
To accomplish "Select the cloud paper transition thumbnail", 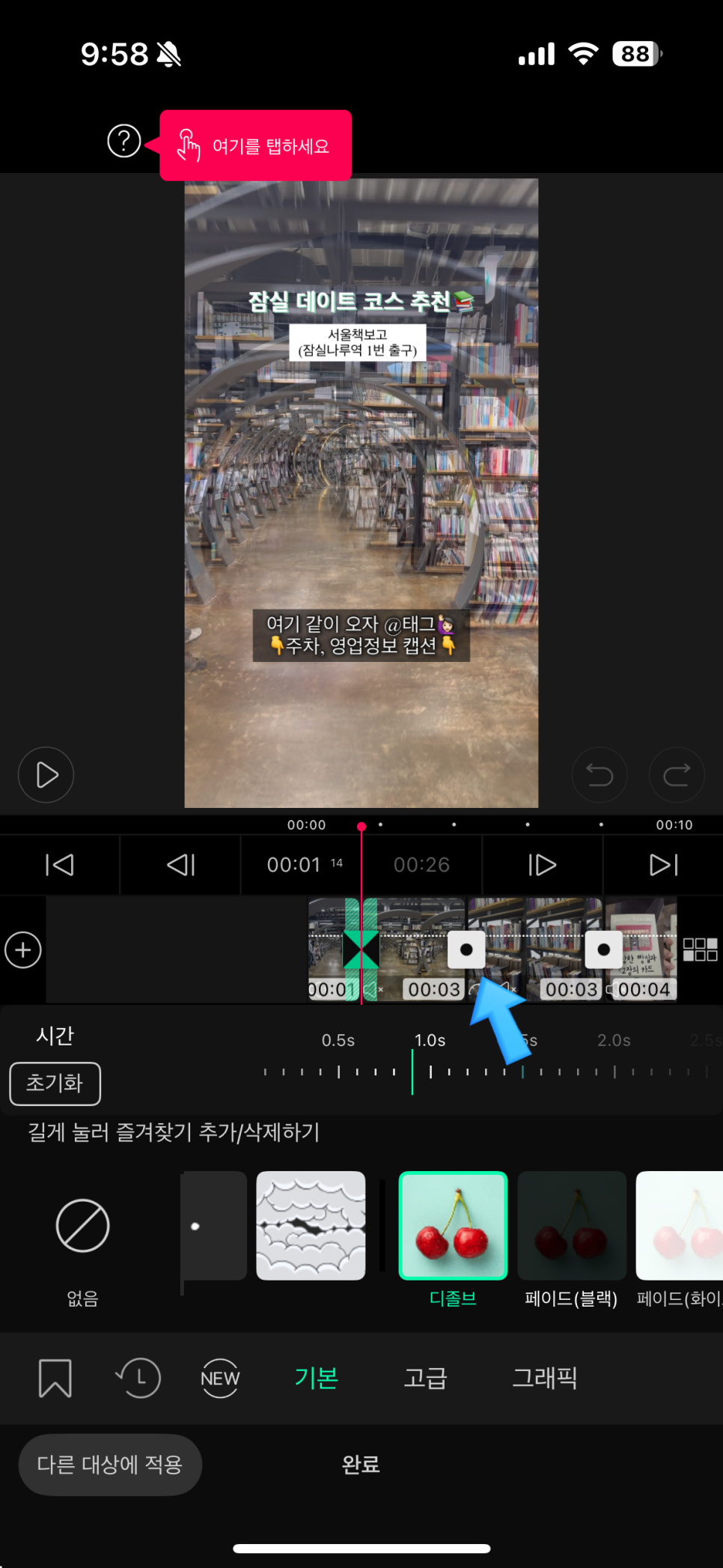I will (311, 1226).
